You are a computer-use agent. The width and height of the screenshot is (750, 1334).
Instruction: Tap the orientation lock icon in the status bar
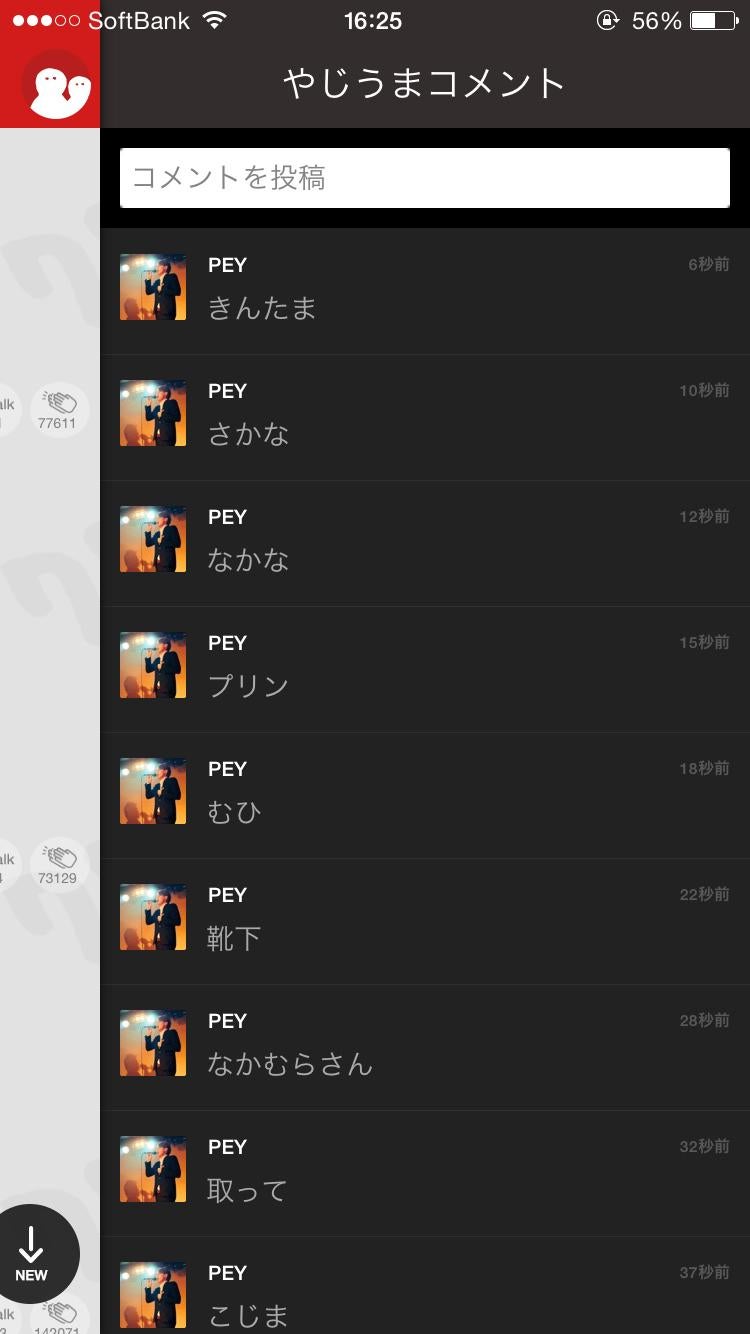click(x=610, y=18)
